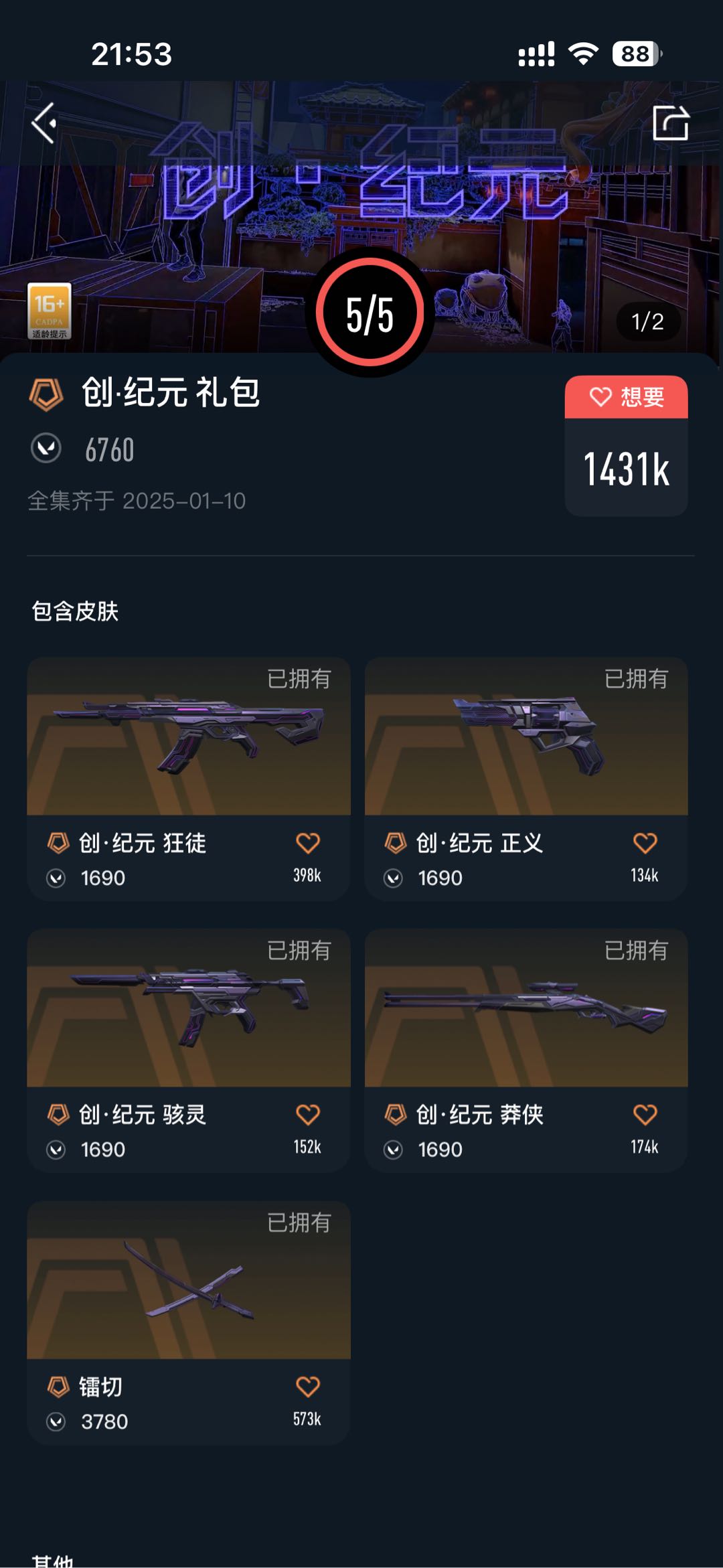
Task: Like the 创·纪元 骇灵 skin
Action: click(x=307, y=1115)
